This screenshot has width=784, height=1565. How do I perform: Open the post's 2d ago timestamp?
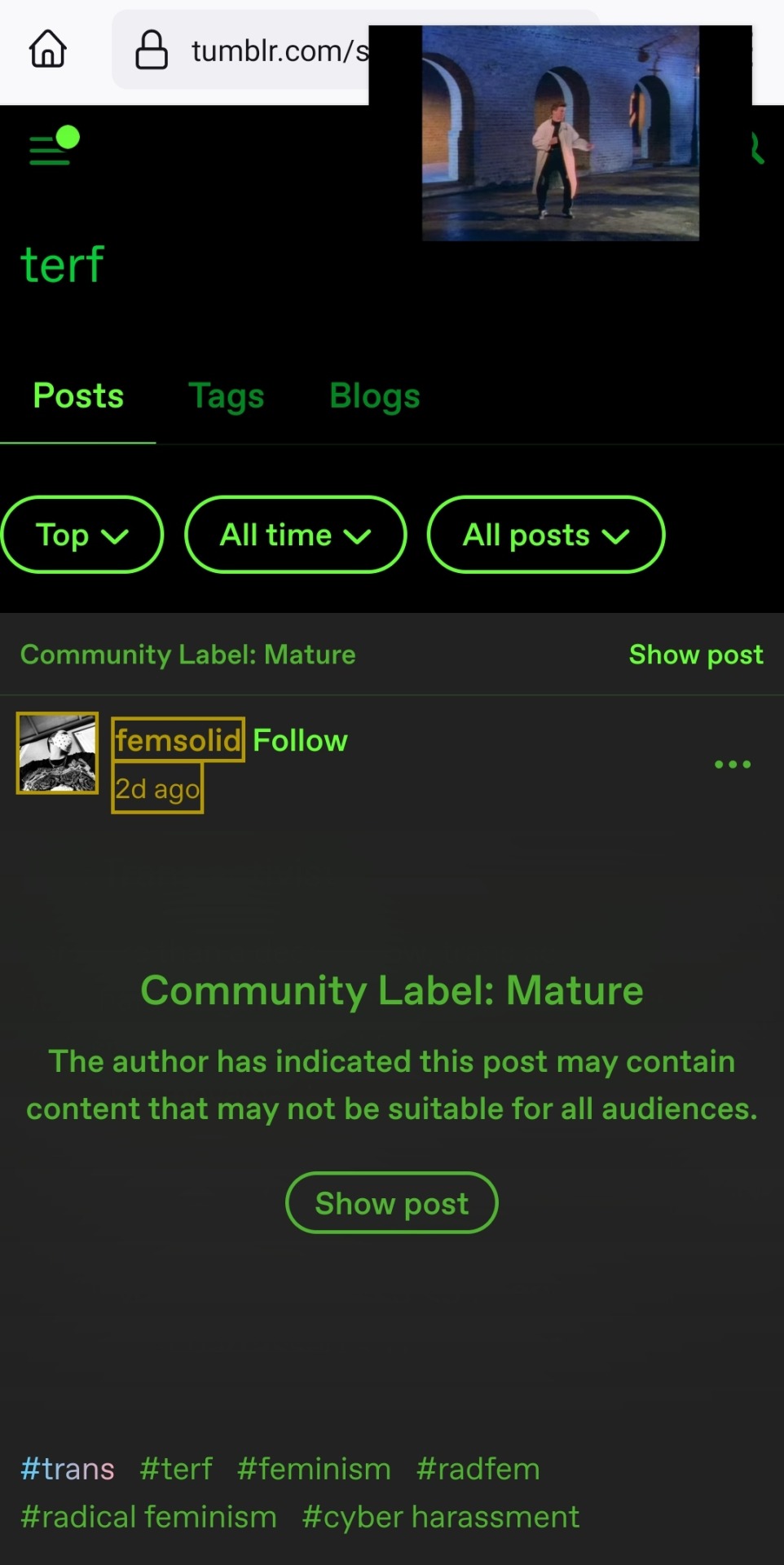[157, 789]
